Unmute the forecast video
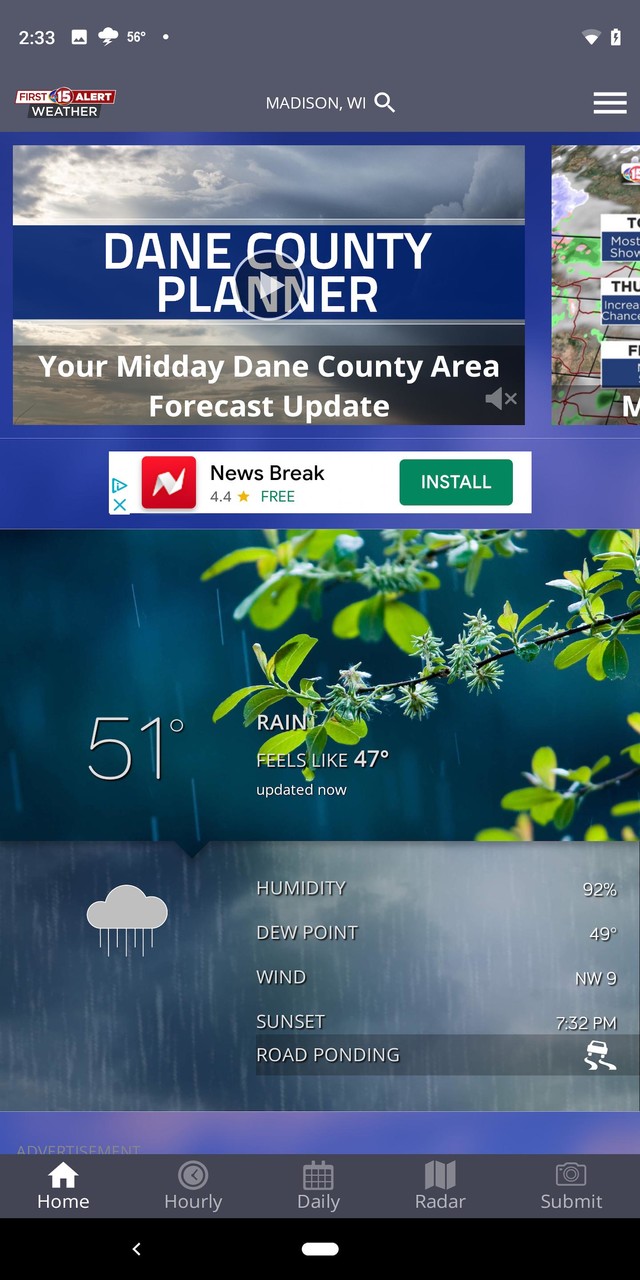Viewport: 640px width, 1280px height. pyautogui.click(x=500, y=399)
